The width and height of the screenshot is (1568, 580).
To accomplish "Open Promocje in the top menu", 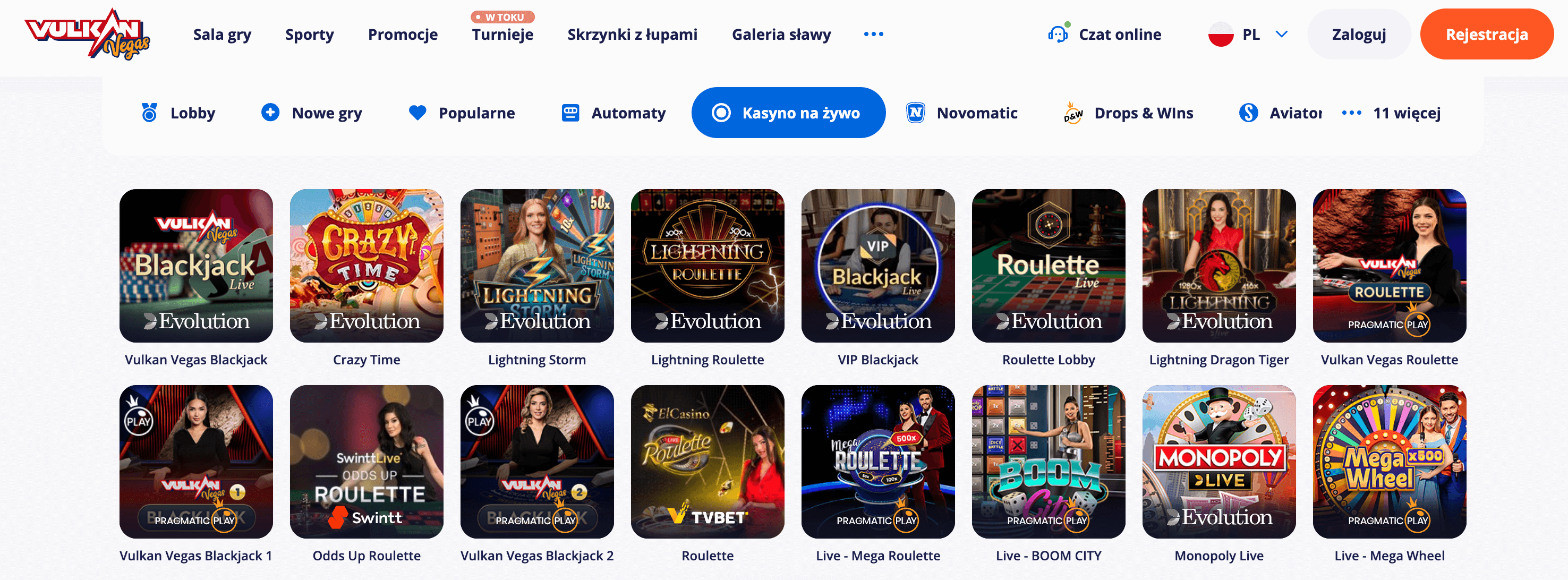I will (402, 34).
